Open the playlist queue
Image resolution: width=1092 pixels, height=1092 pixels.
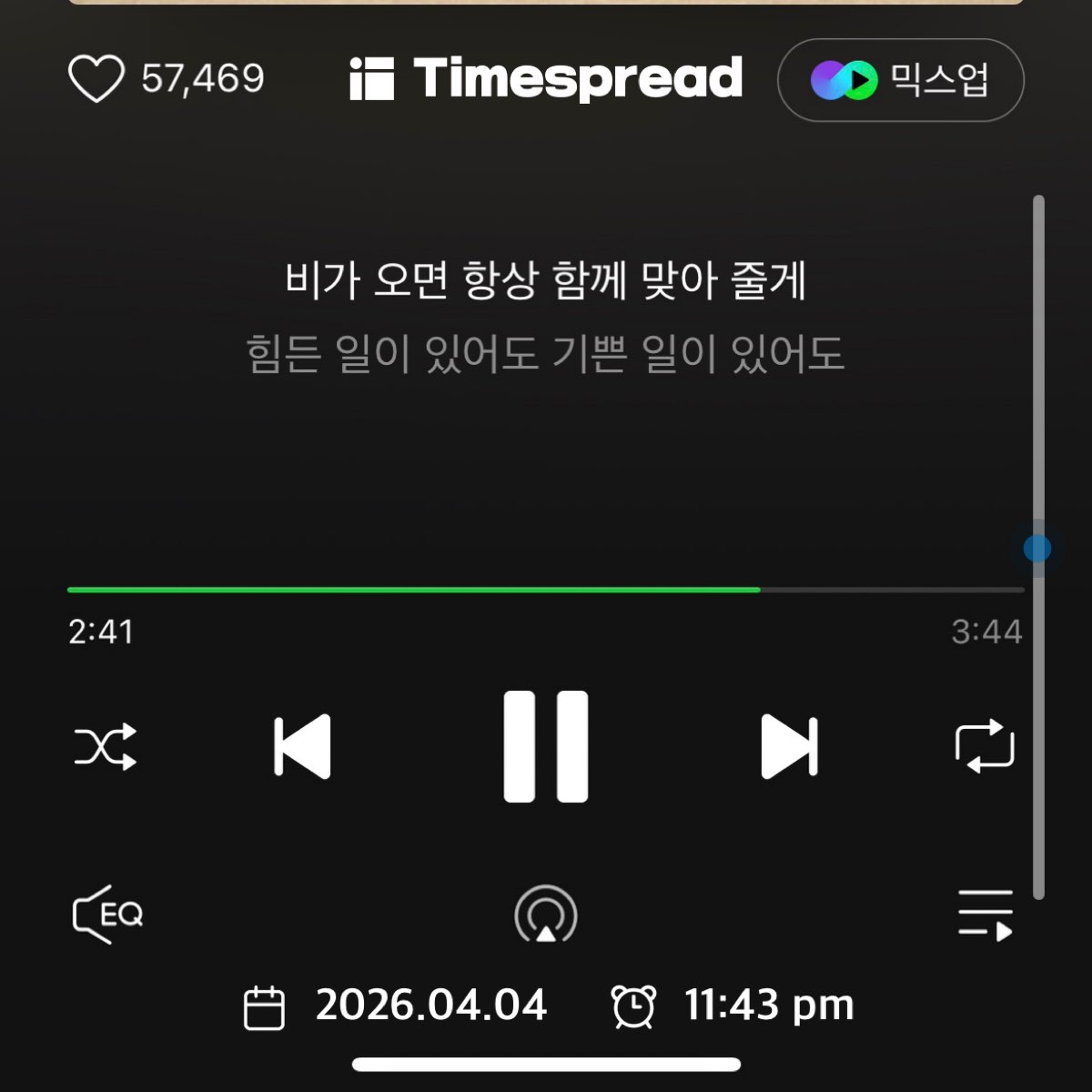pos(985,915)
